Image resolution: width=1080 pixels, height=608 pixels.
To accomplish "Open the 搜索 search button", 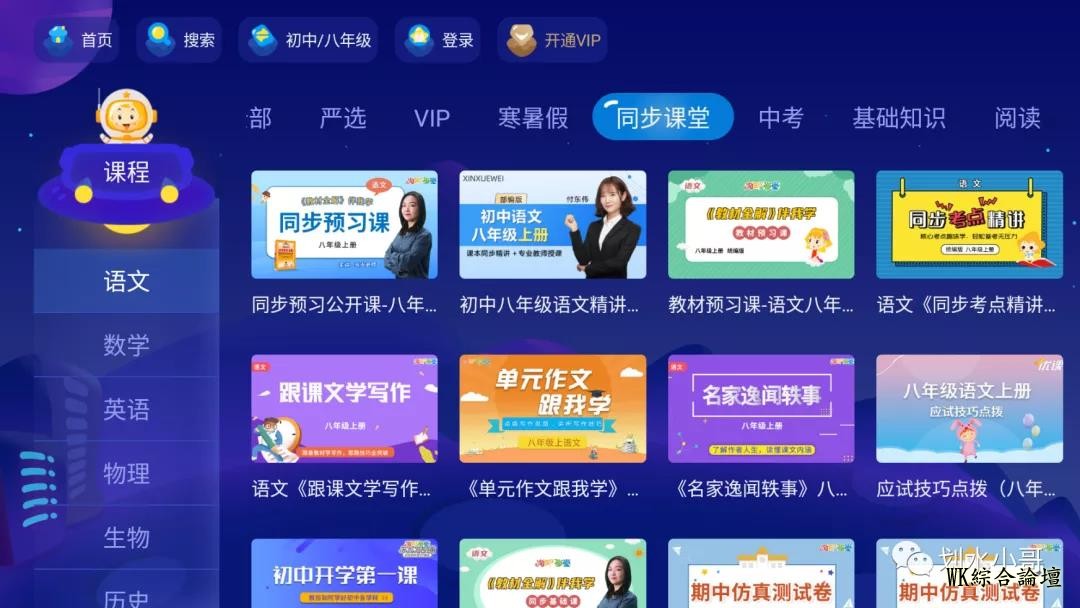I will [x=180, y=40].
